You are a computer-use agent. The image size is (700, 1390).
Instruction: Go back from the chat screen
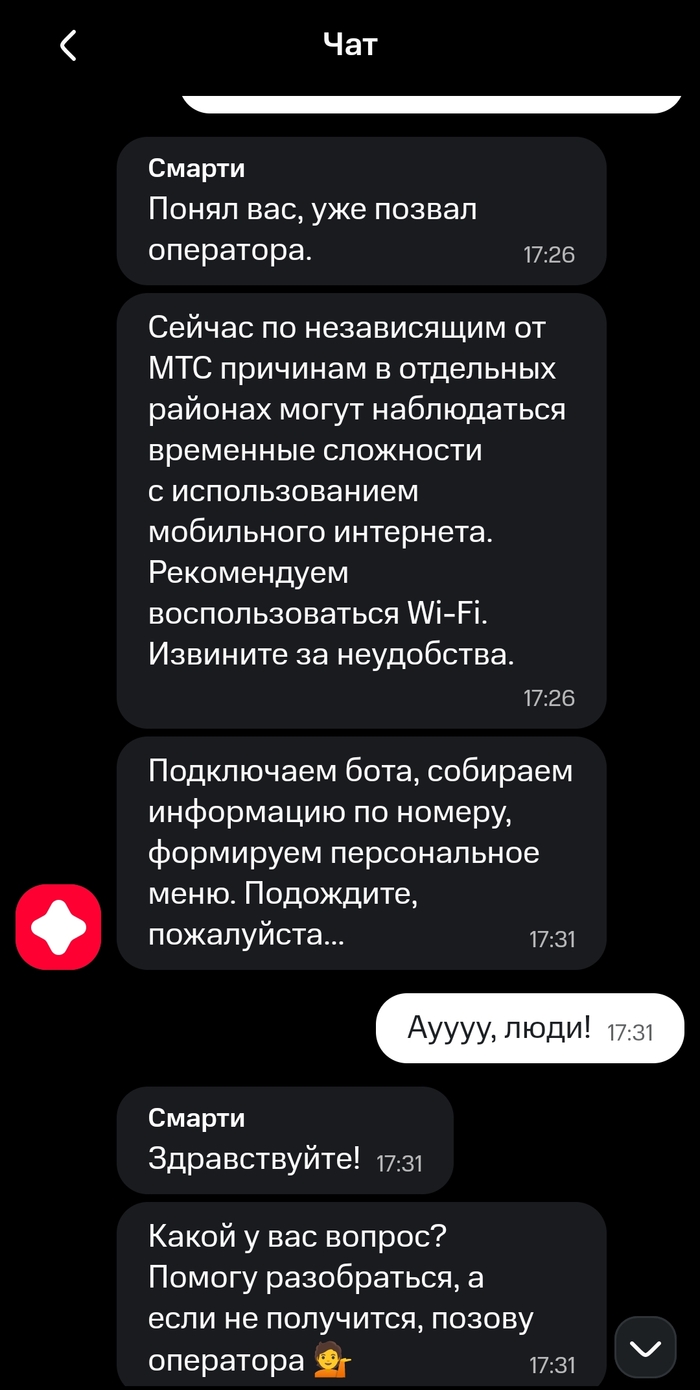tap(68, 46)
